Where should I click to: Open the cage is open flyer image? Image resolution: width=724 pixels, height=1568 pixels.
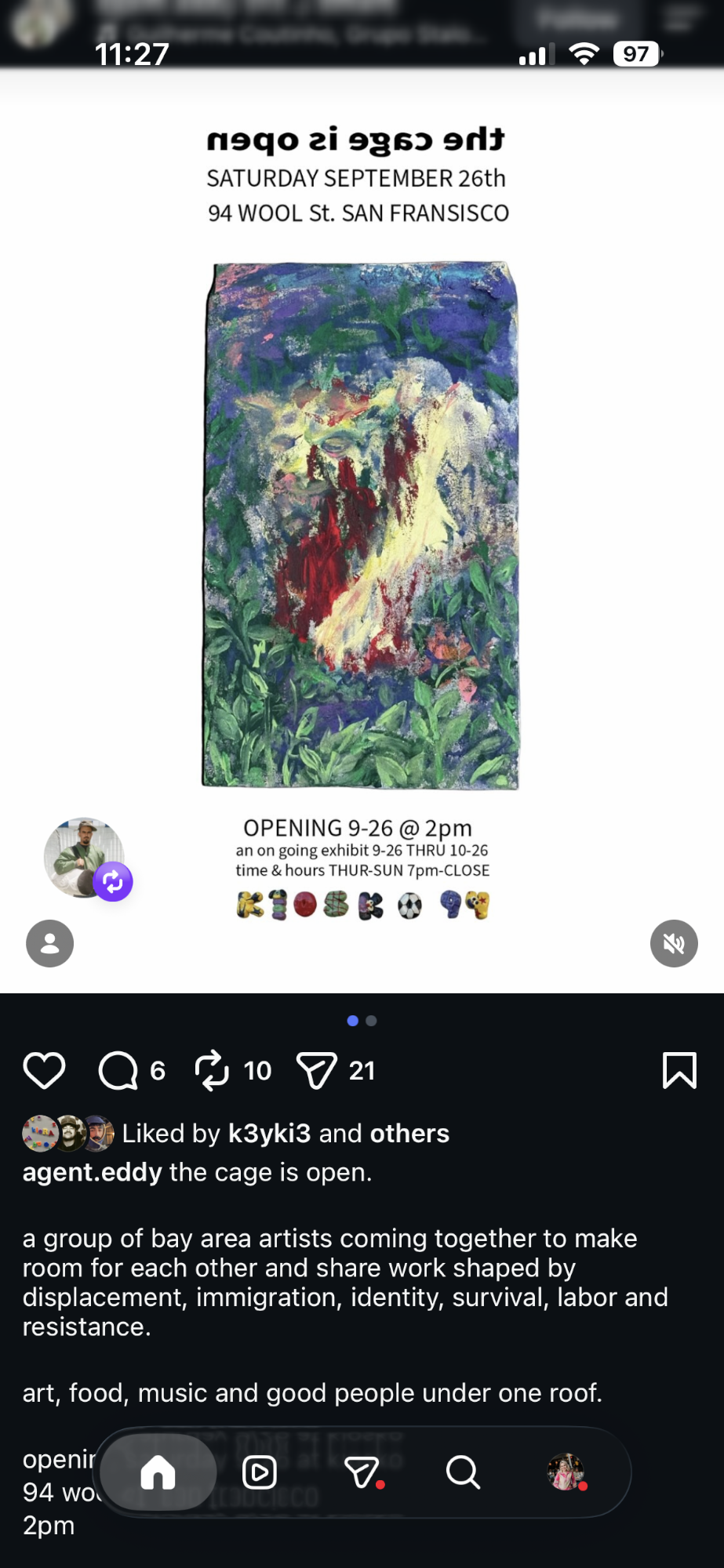362,525
